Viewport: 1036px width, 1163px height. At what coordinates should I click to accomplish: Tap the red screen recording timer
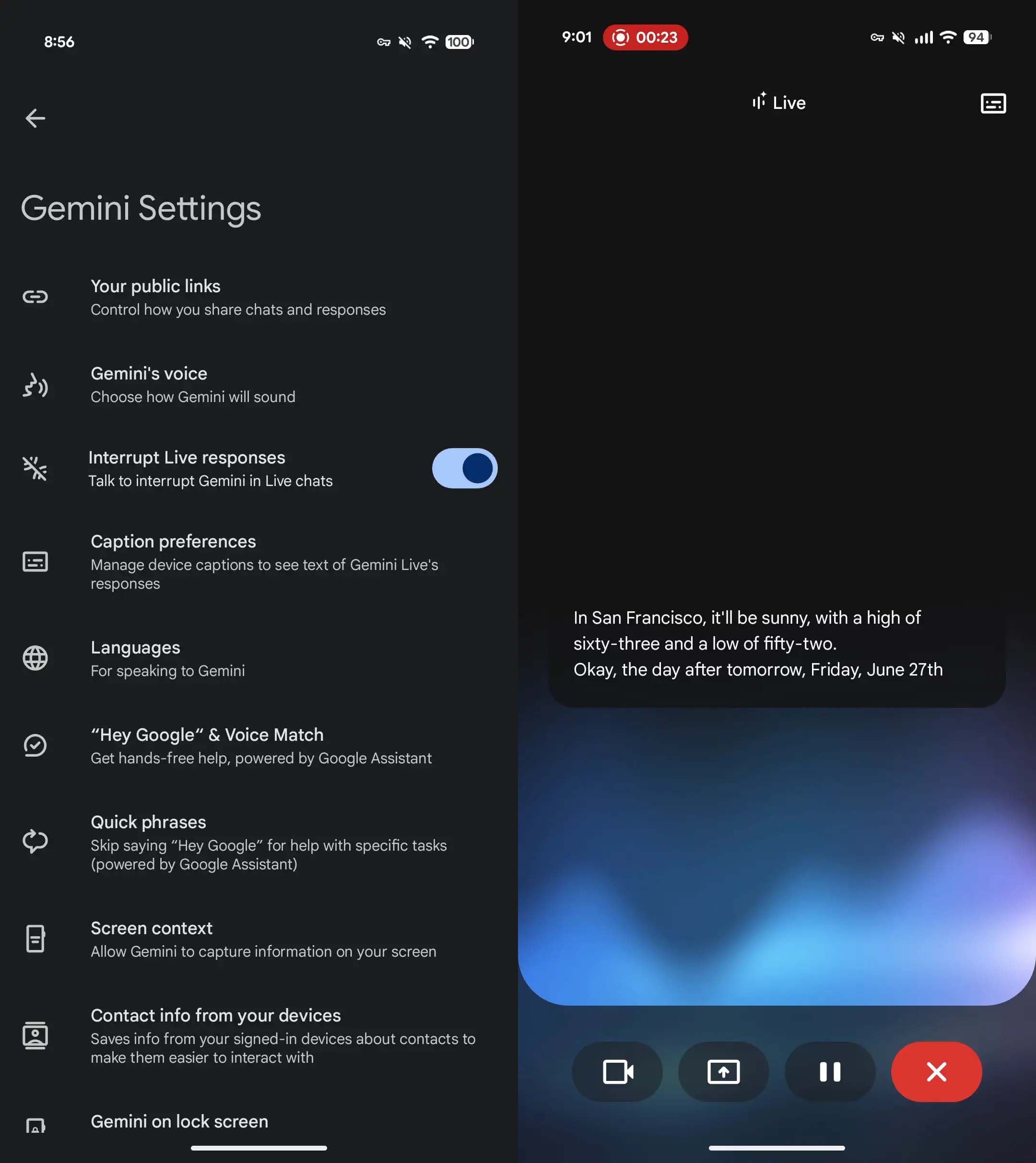645,37
